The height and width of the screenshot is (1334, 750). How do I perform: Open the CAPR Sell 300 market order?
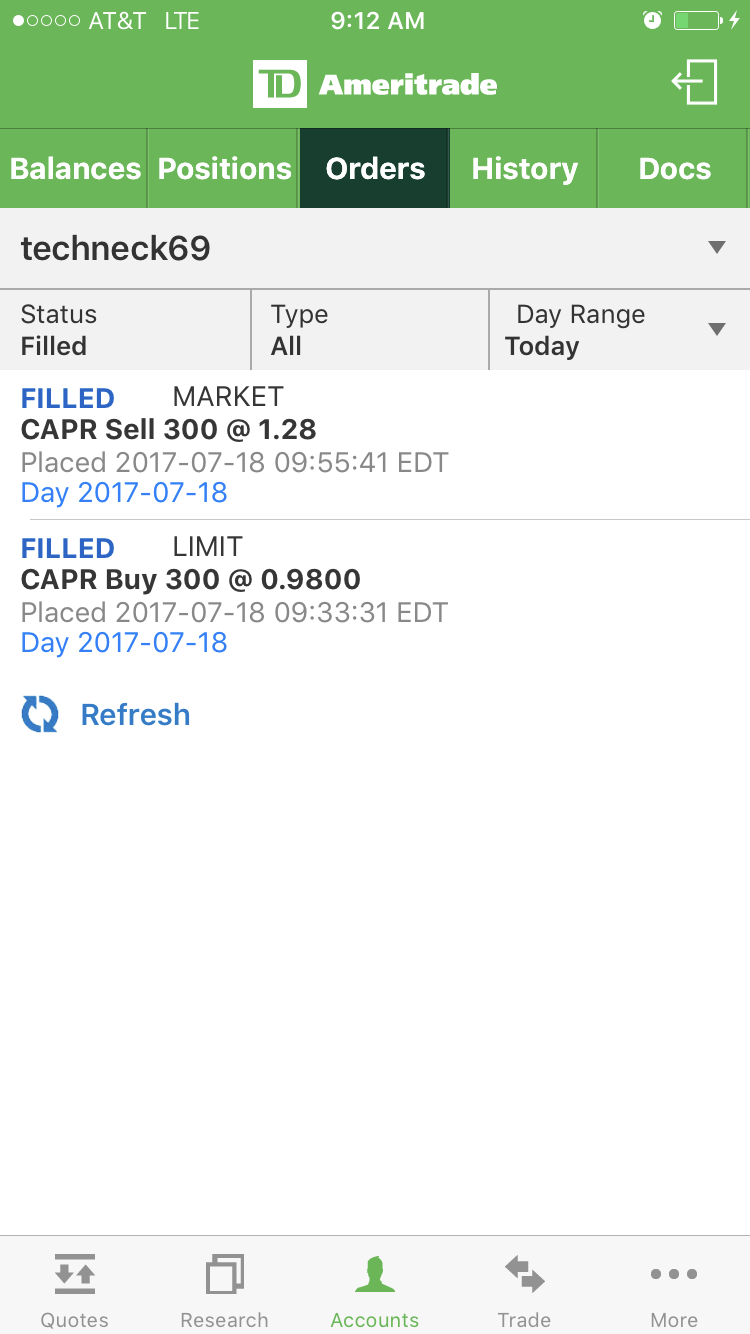(374, 445)
